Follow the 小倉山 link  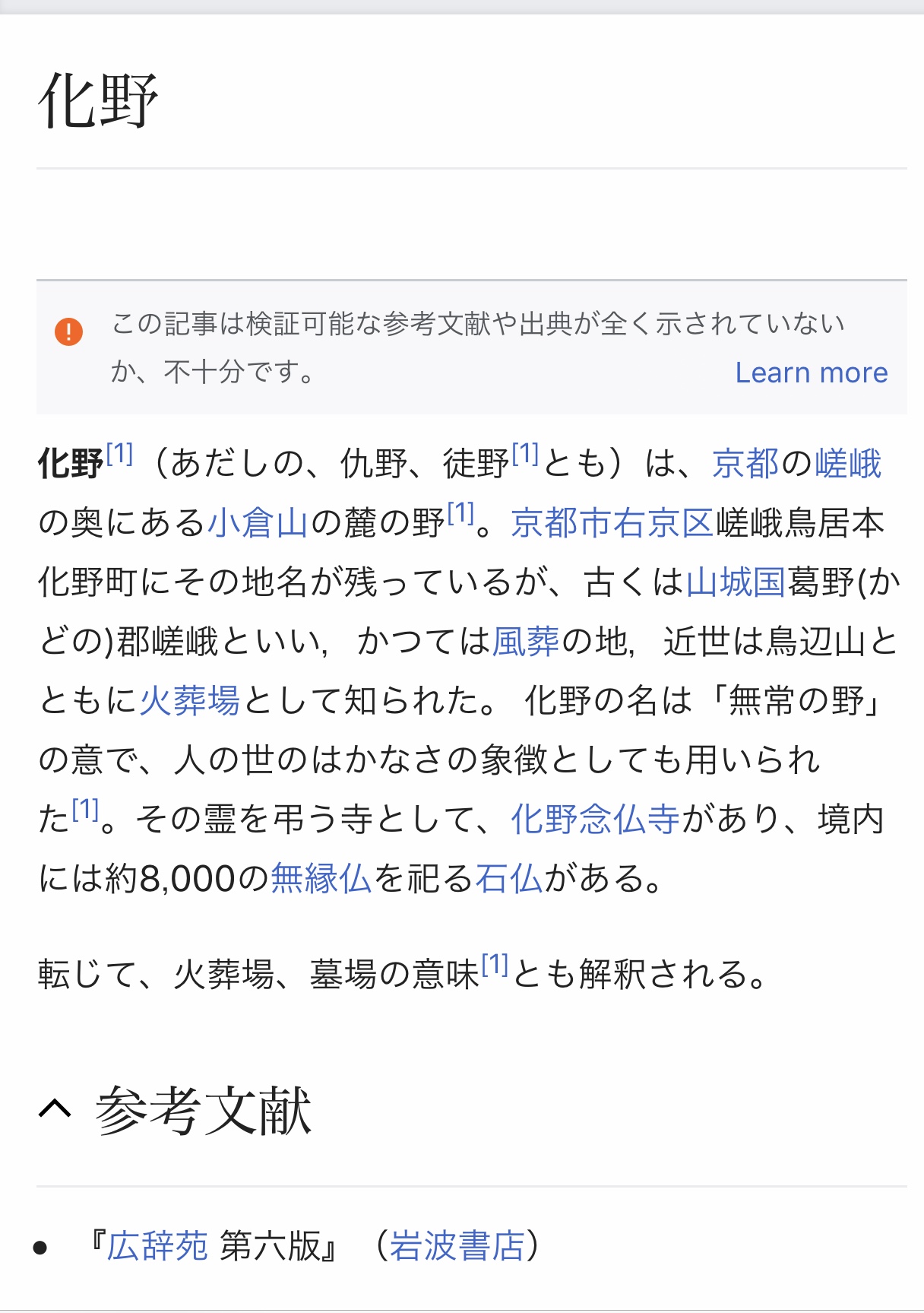[258, 522]
